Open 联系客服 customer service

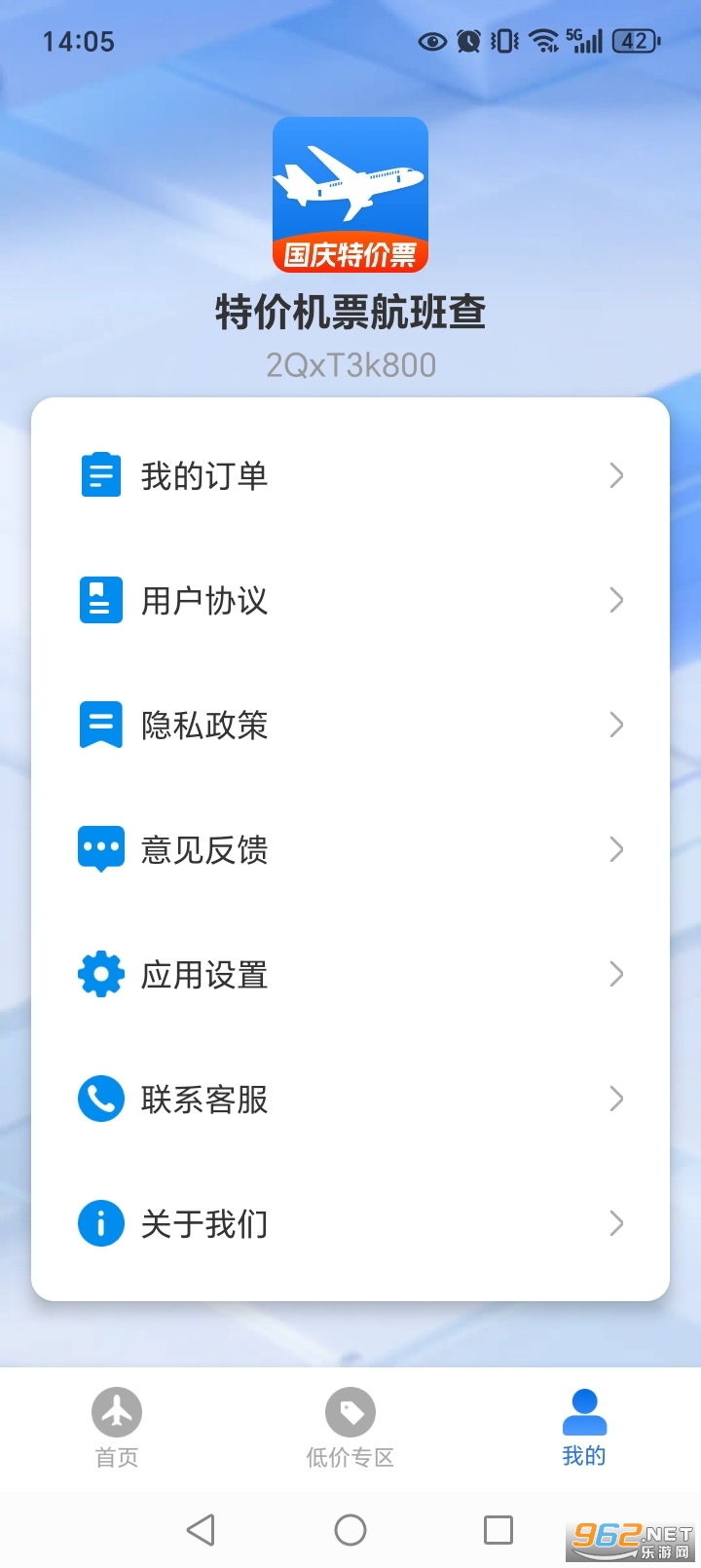click(x=204, y=1099)
